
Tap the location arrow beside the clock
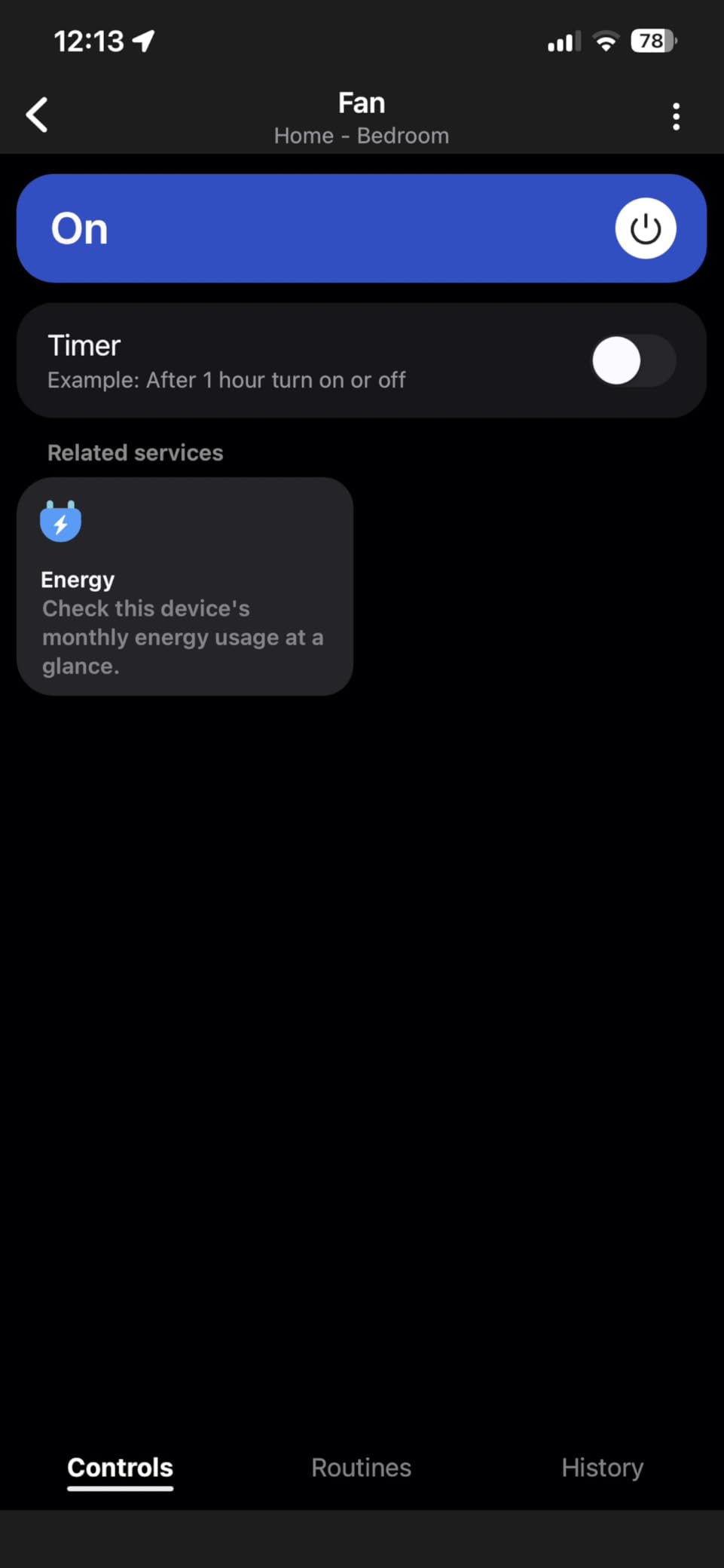[145, 39]
